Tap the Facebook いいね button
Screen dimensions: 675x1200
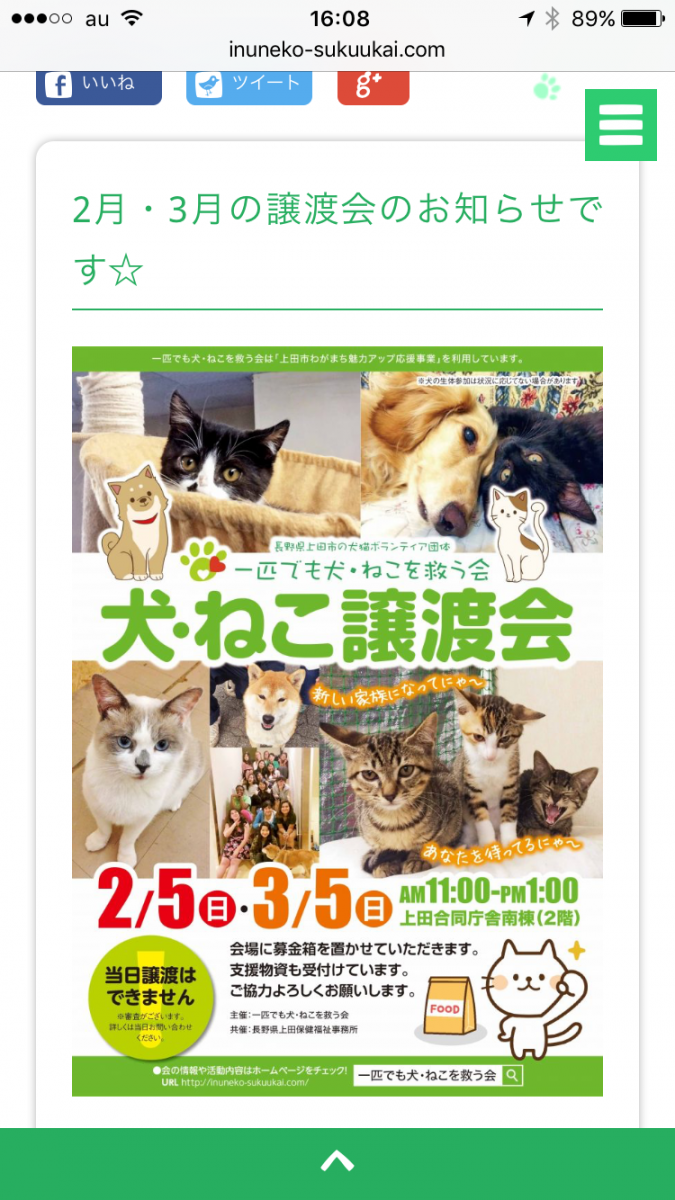coord(98,86)
